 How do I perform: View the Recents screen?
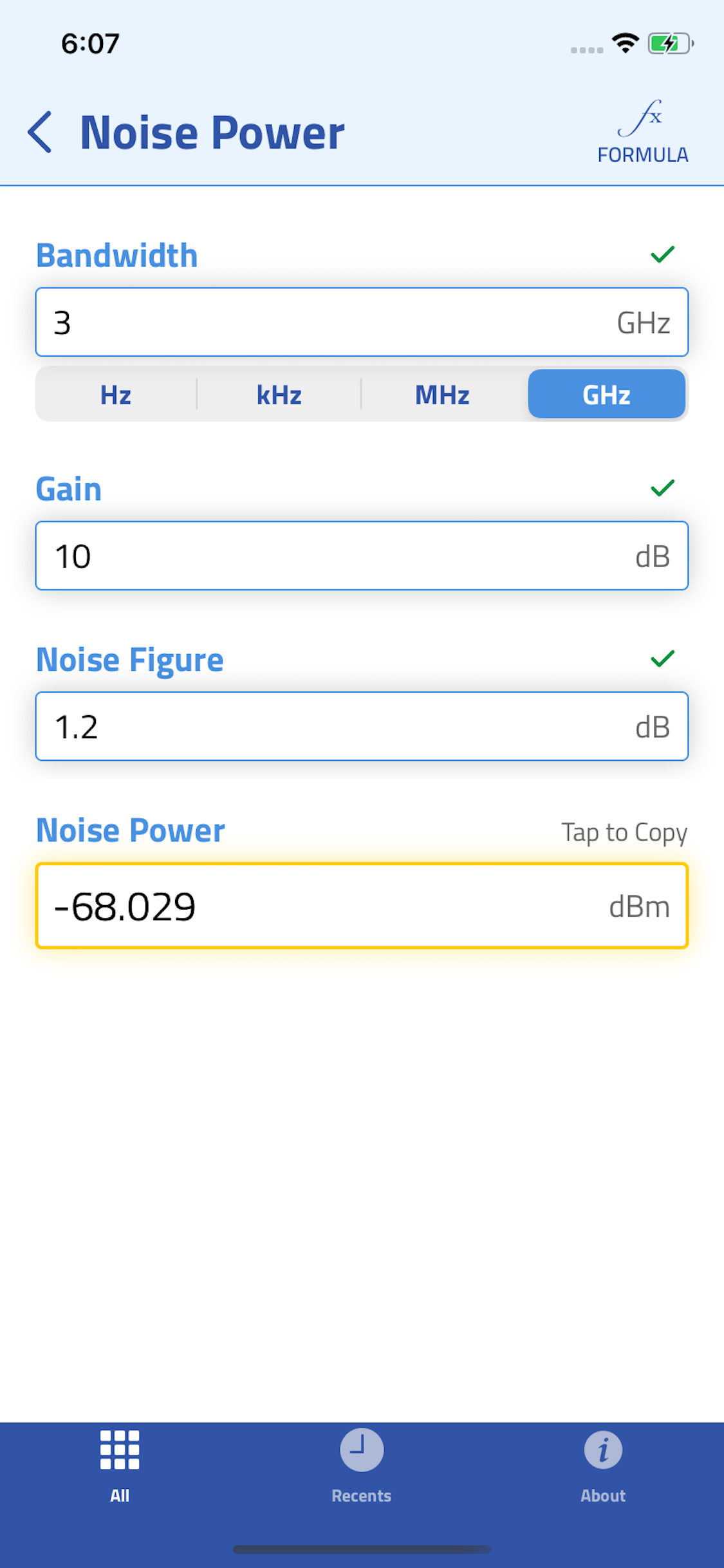(362, 1474)
